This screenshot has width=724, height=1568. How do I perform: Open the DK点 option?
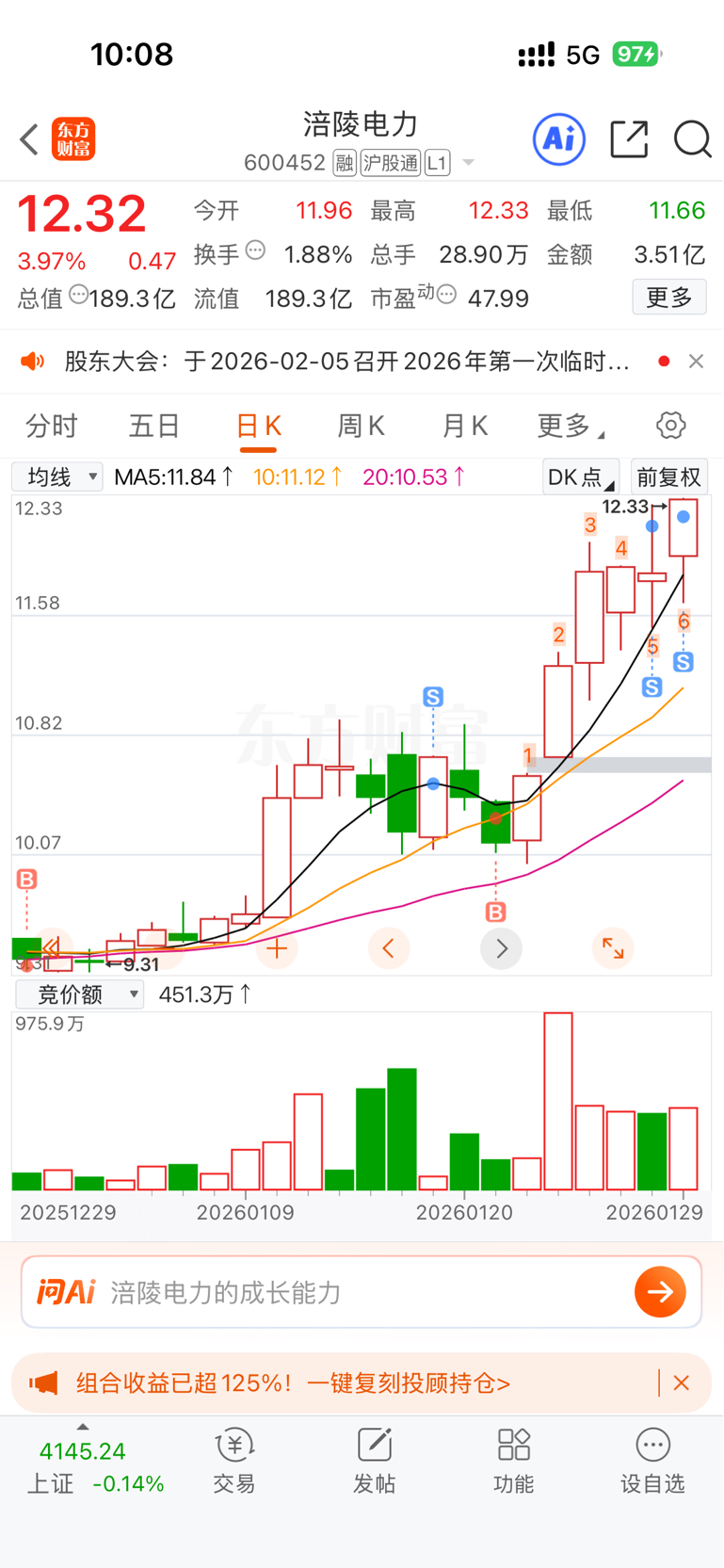point(580,477)
